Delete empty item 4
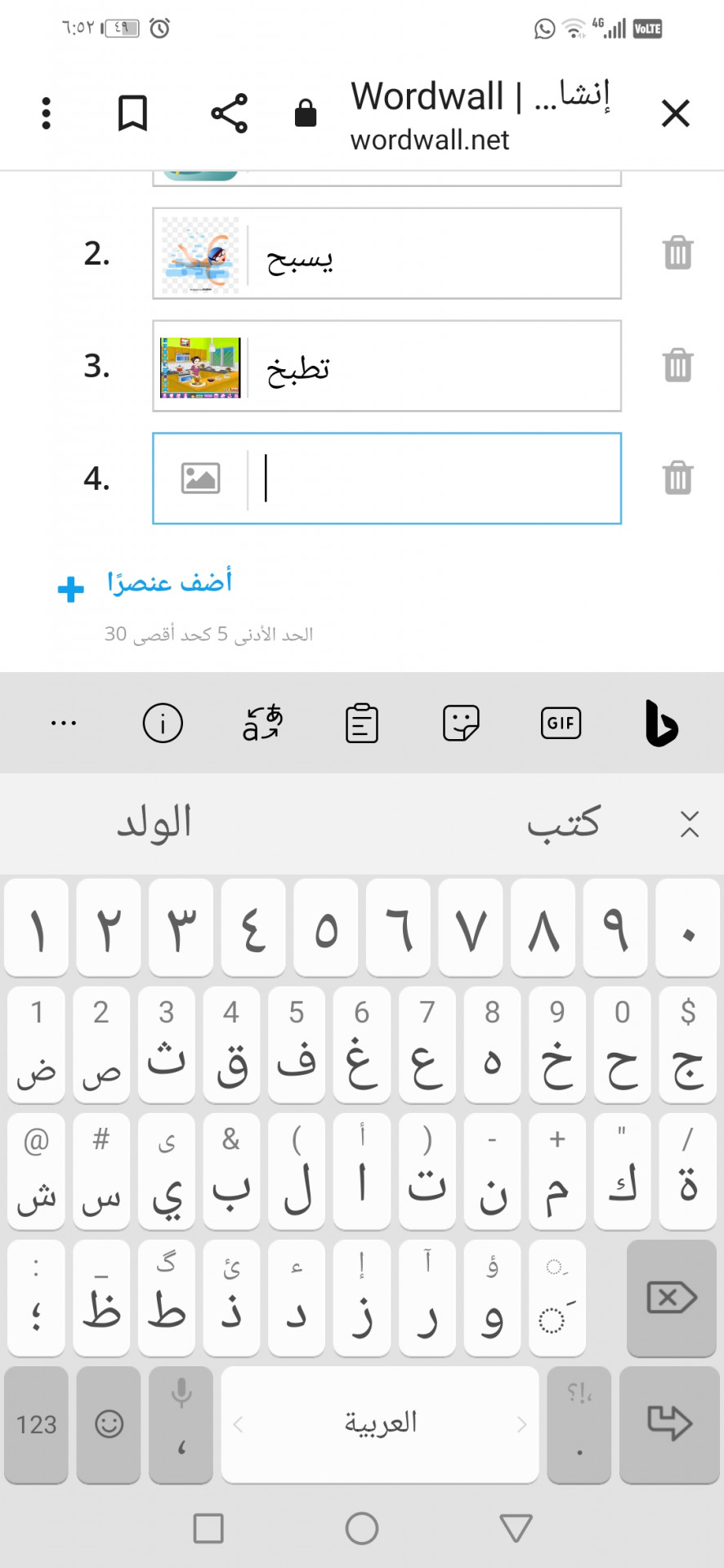 point(678,478)
